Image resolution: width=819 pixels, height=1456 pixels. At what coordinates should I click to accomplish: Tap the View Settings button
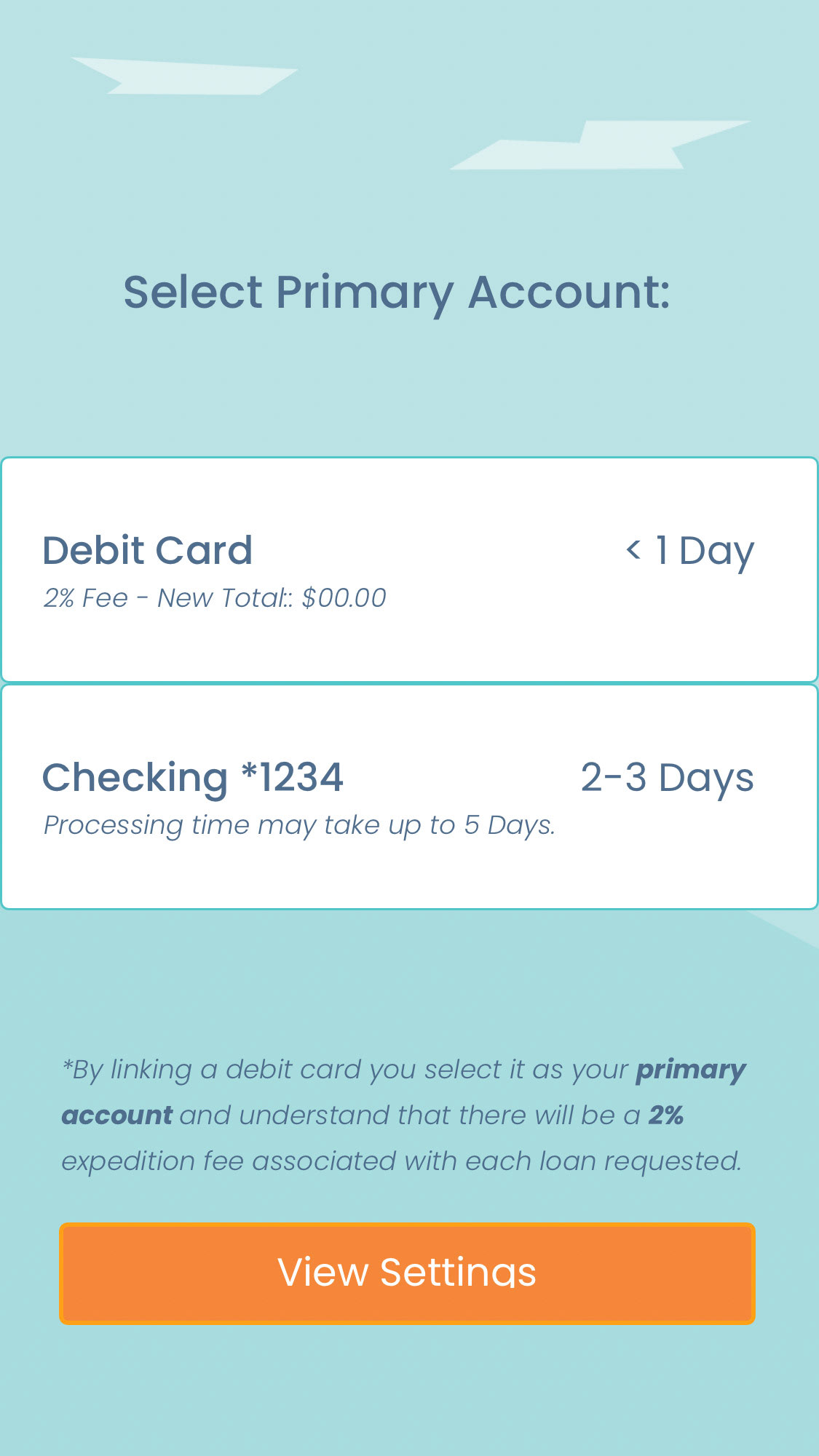coord(407,1273)
